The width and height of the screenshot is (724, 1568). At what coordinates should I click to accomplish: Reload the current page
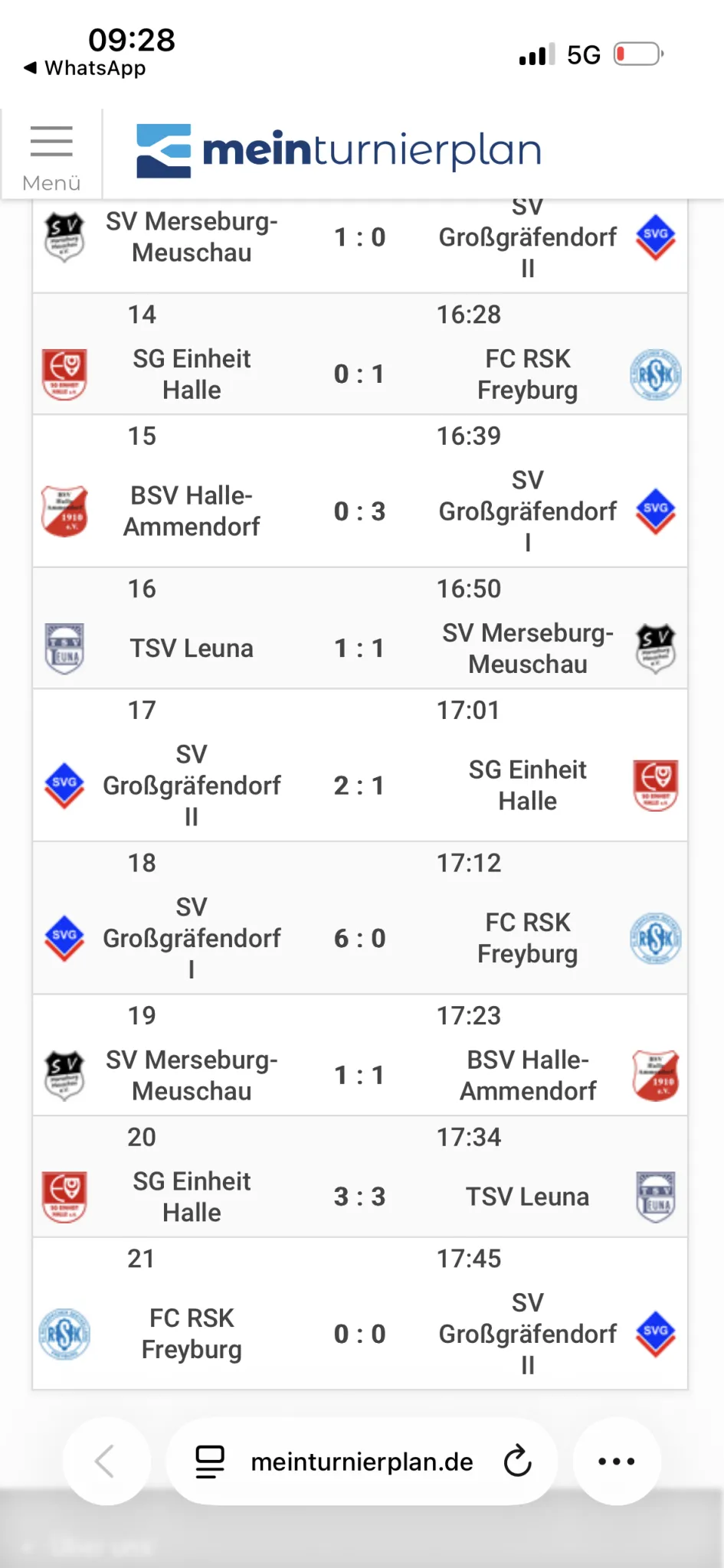517,1462
